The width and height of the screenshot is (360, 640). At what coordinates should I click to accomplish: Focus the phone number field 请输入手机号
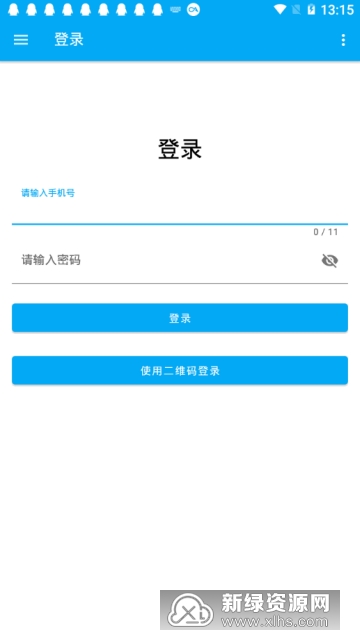(x=180, y=205)
